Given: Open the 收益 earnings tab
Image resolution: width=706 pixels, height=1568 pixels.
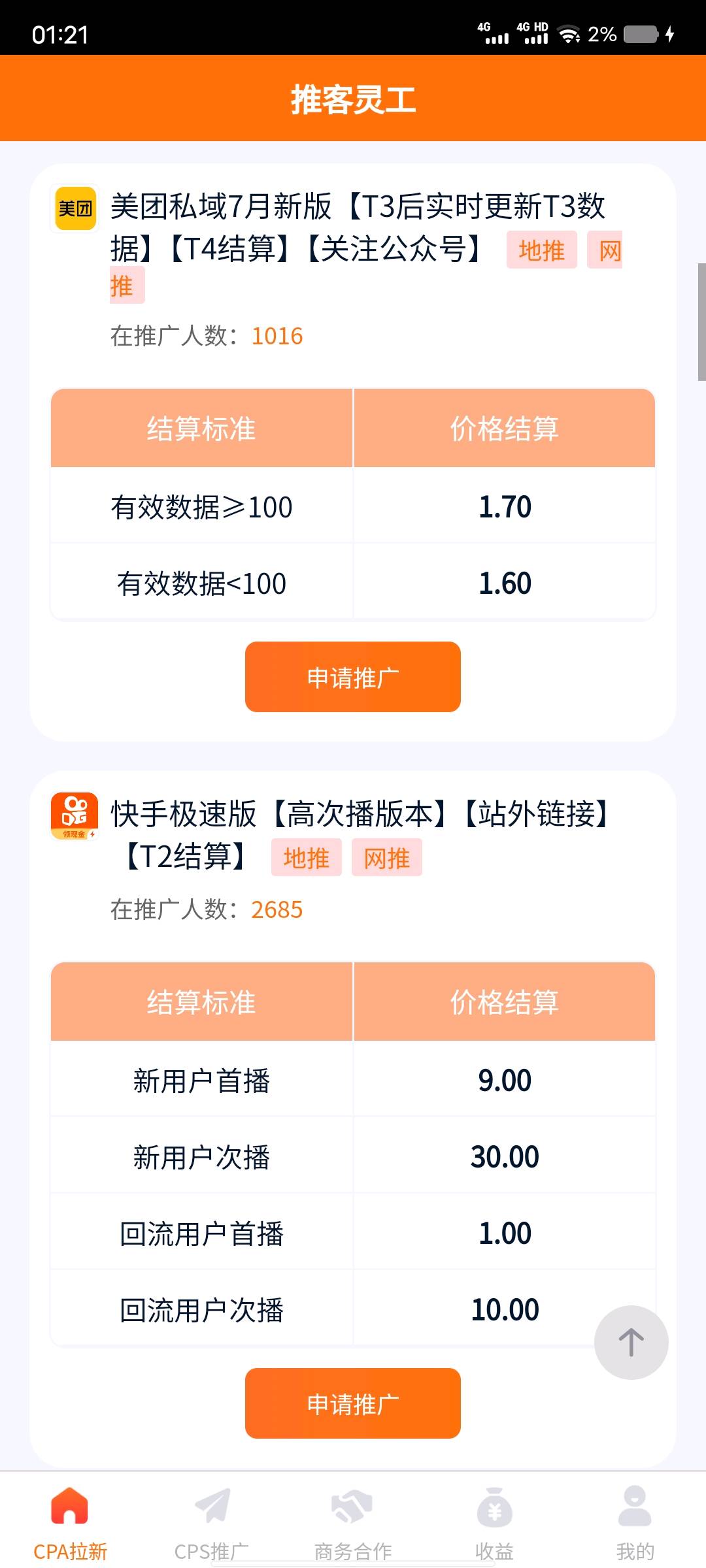Looking at the screenshot, I should click(494, 1522).
